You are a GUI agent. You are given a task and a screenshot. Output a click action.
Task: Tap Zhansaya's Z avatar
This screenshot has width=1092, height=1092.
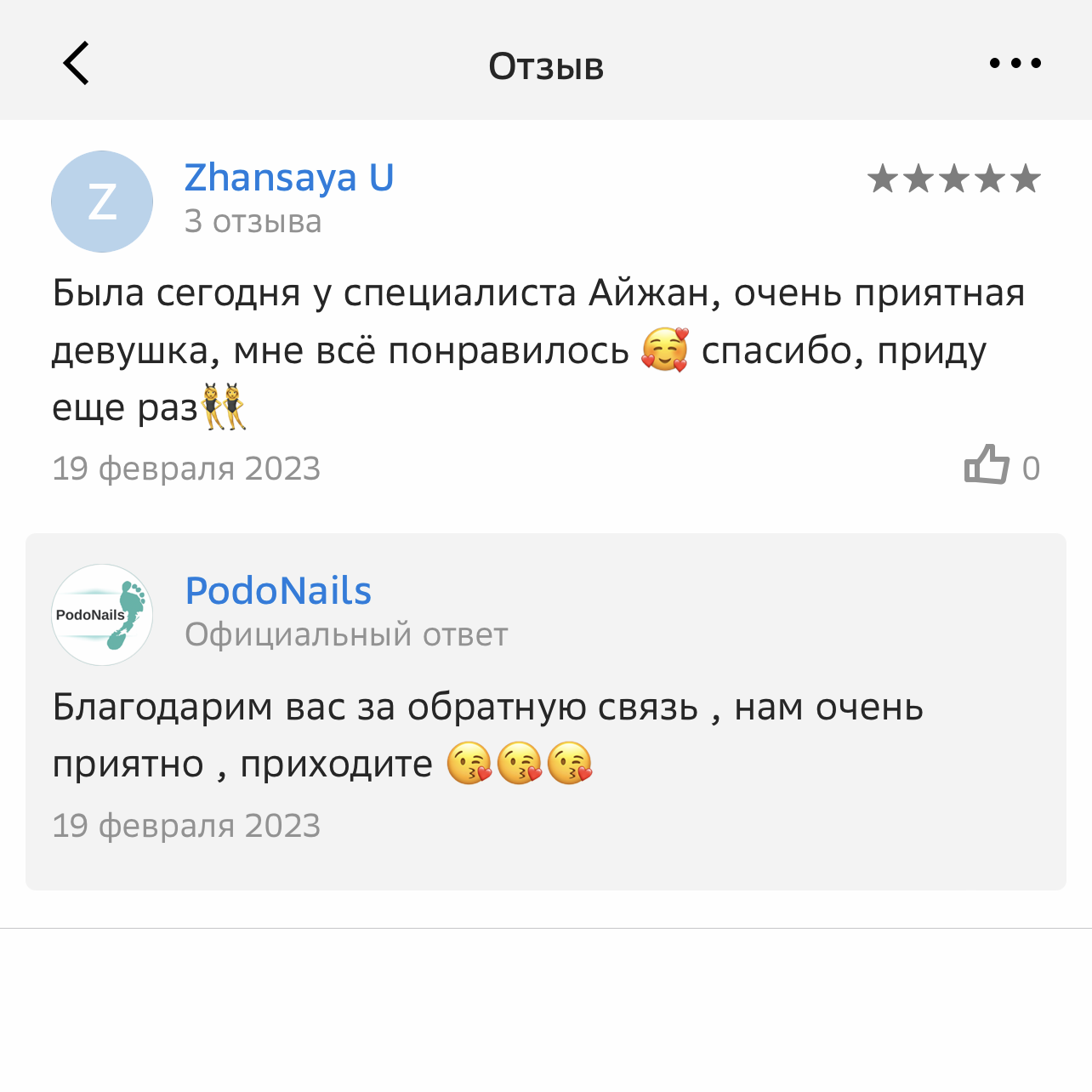coord(102,202)
